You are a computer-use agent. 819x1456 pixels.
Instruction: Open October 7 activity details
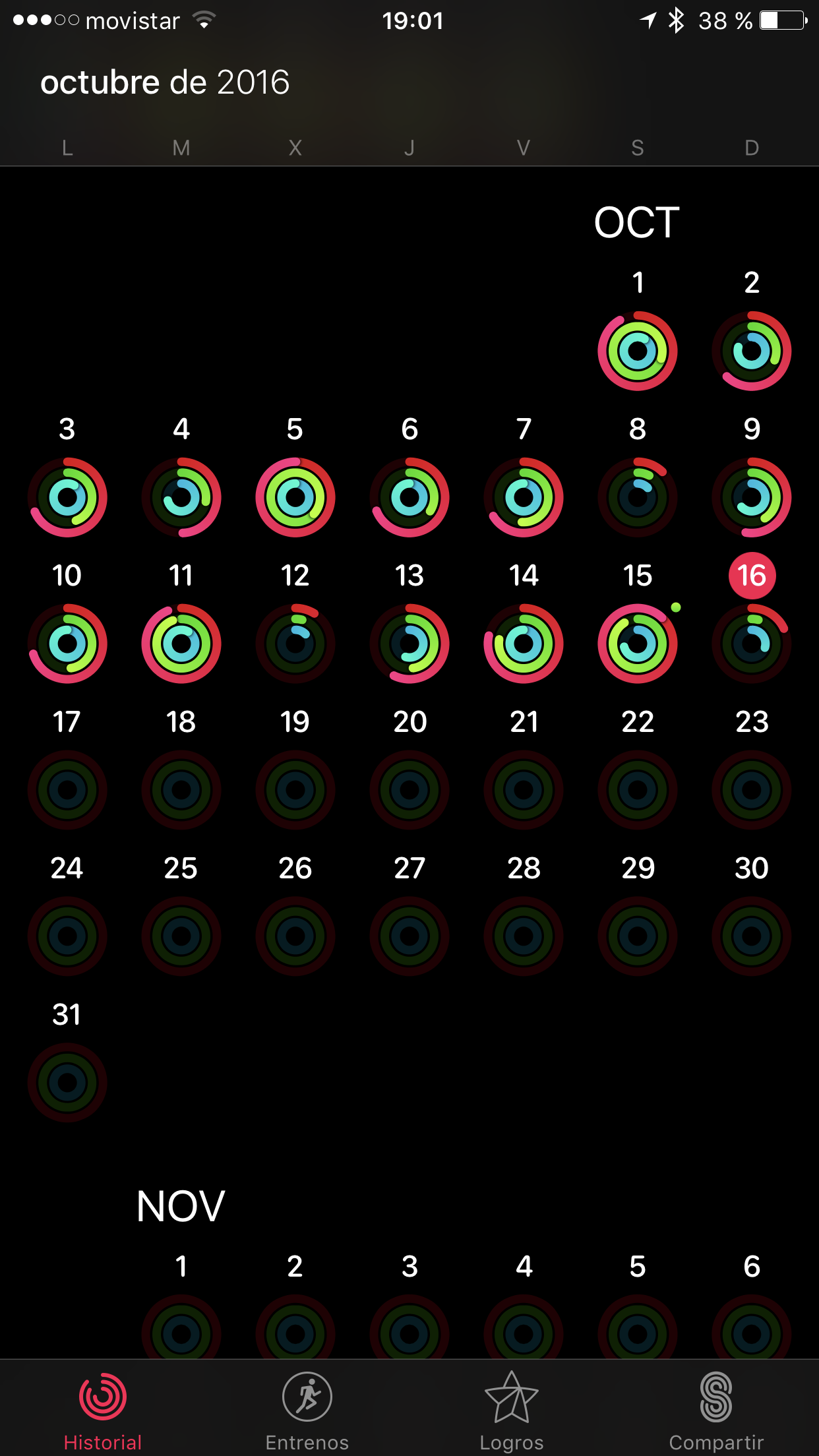point(524,497)
